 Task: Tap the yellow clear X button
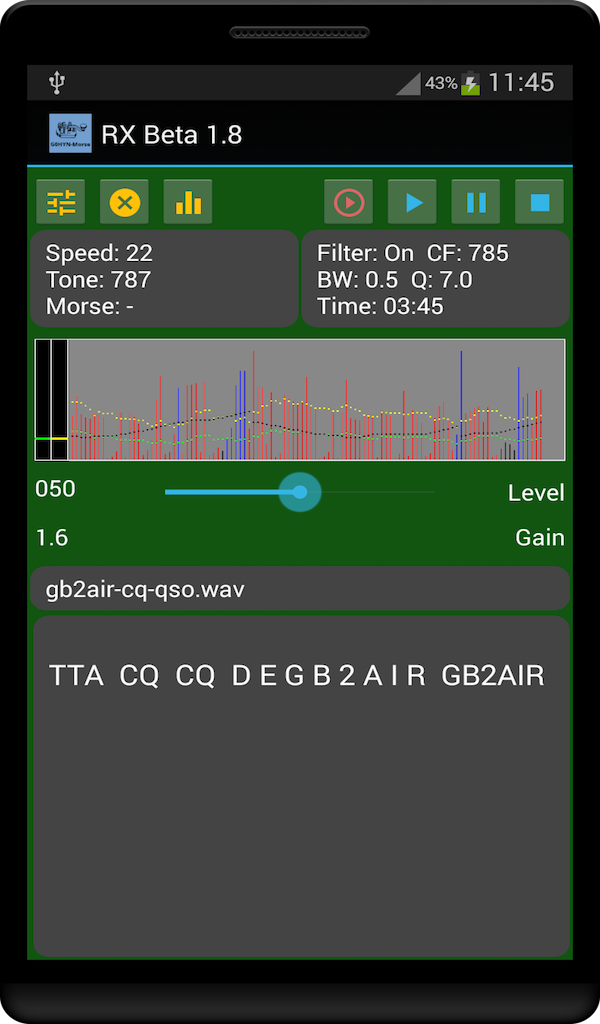click(124, 203)
